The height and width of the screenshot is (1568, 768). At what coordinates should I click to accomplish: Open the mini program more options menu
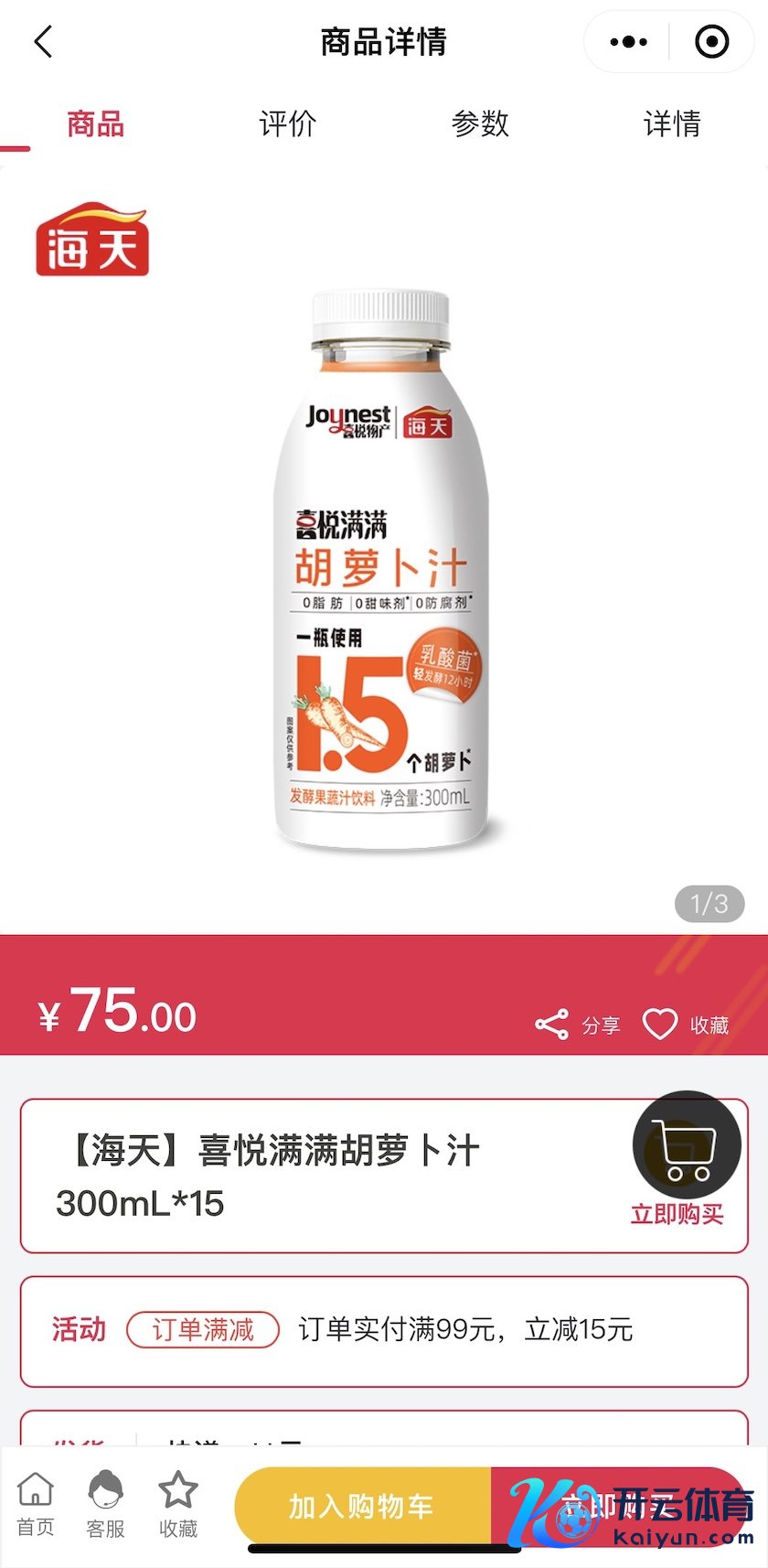[628, 42]
